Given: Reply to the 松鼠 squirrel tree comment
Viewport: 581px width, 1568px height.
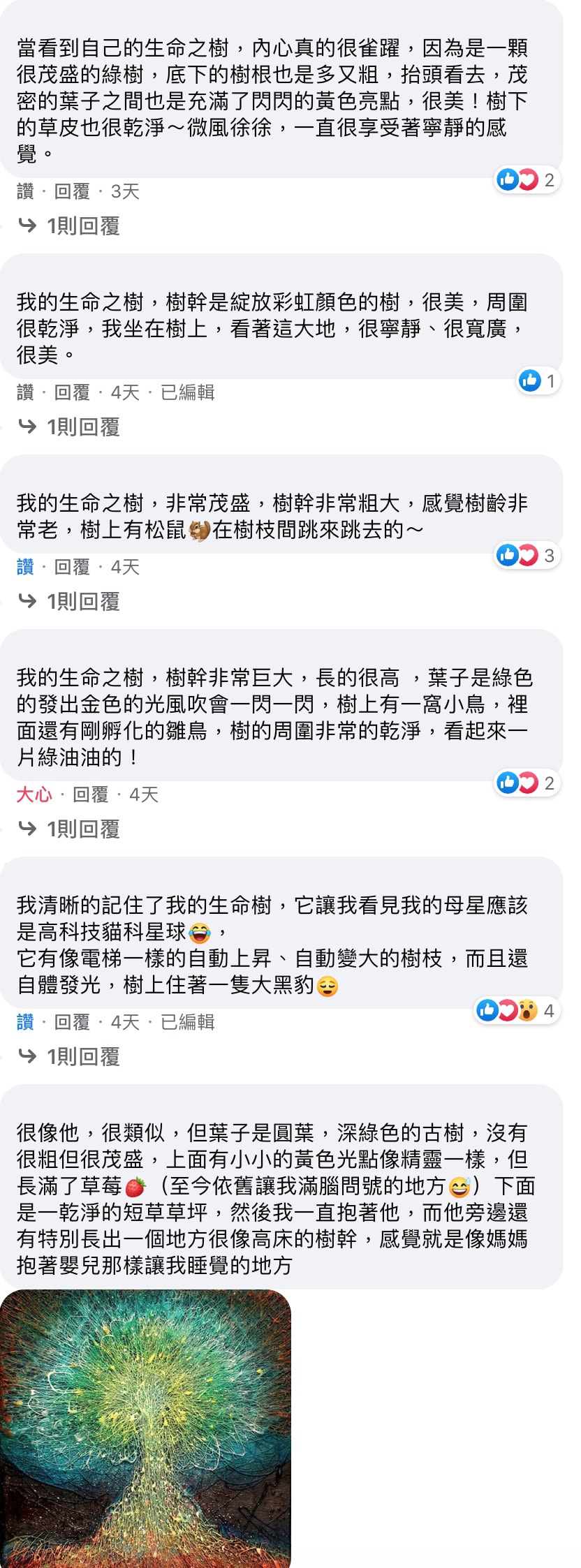Looking at the screenshot, I should point(72,567).
